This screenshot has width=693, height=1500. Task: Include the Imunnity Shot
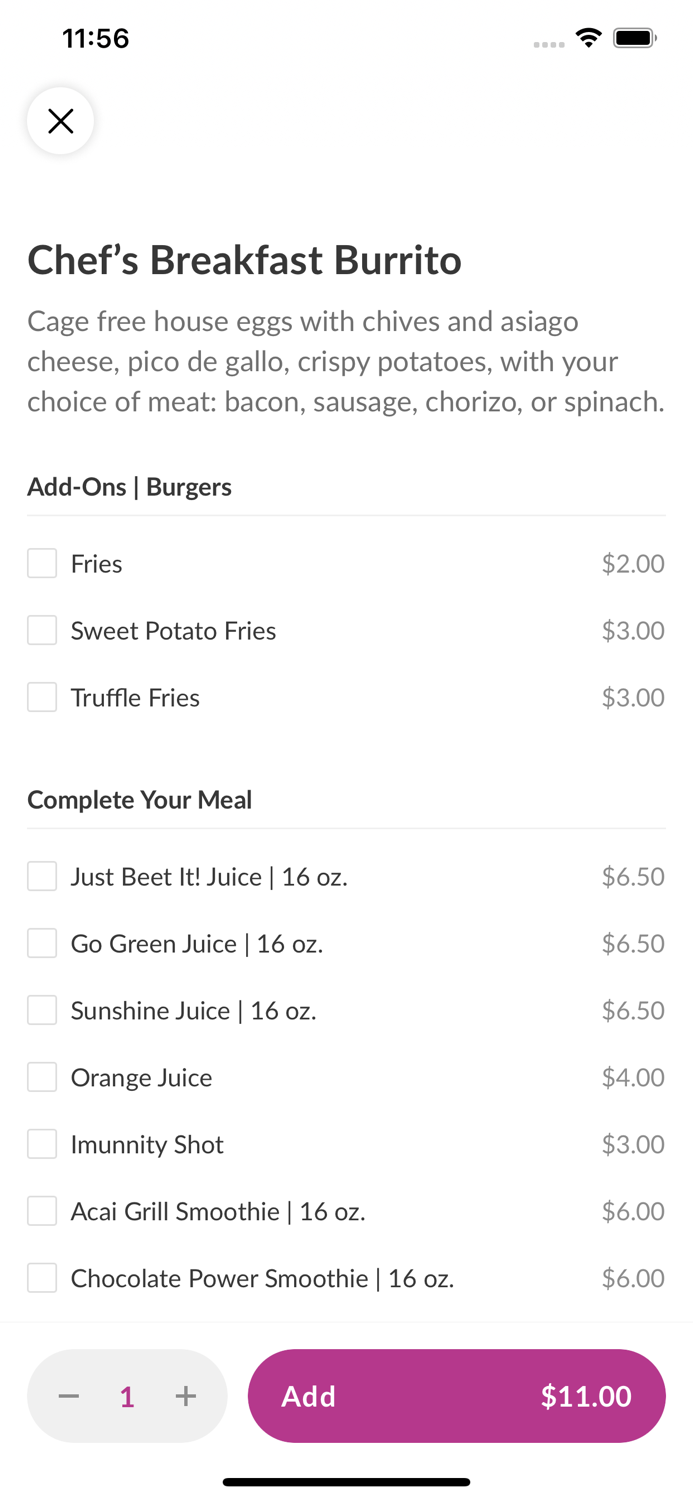(x=42, y=1144)
